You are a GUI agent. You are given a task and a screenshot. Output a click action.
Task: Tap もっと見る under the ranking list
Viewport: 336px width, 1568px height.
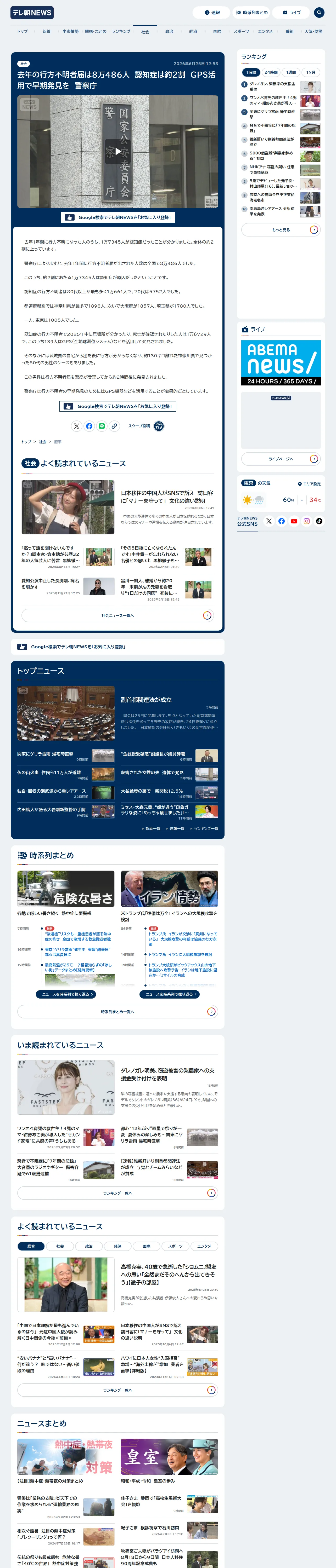[281, 230]
